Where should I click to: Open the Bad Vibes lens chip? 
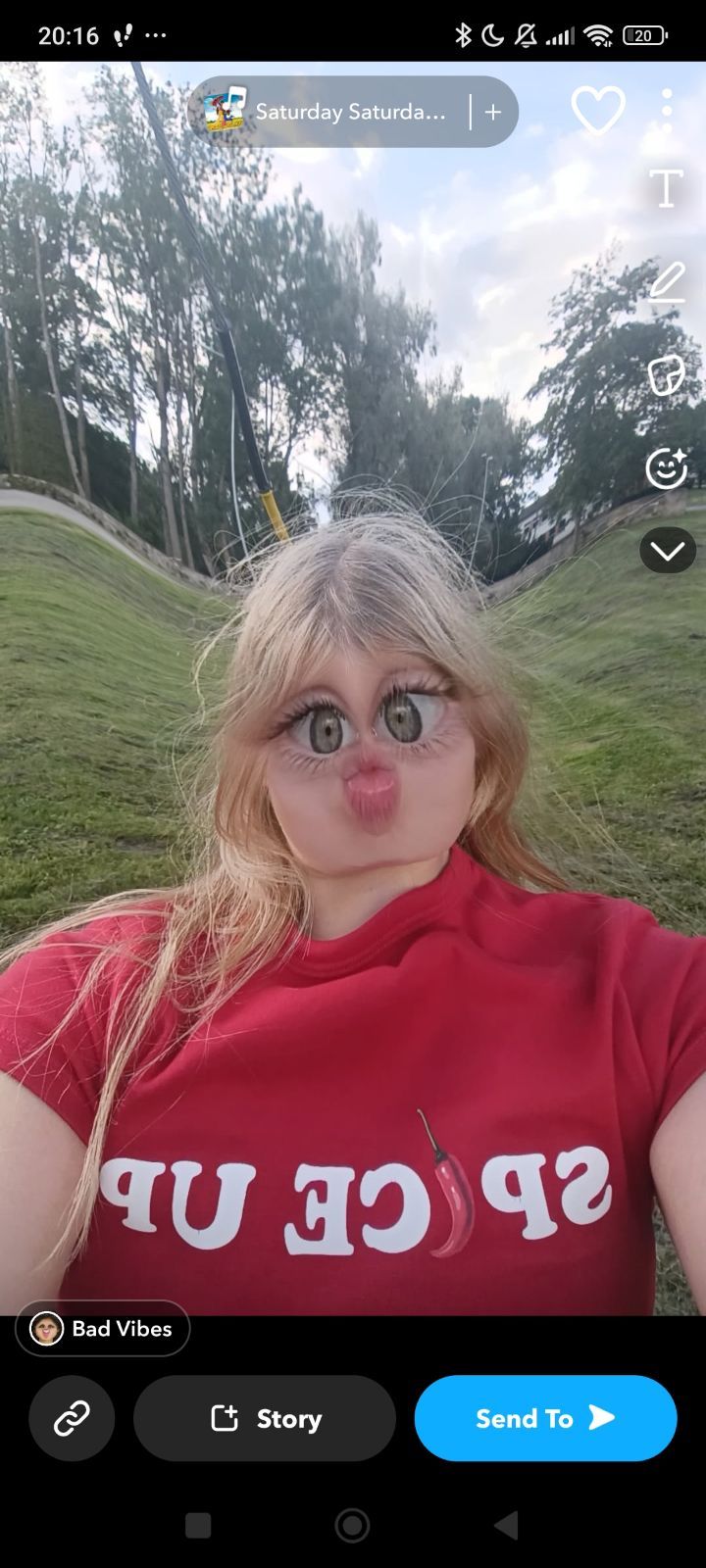(x=103, y=1329)
